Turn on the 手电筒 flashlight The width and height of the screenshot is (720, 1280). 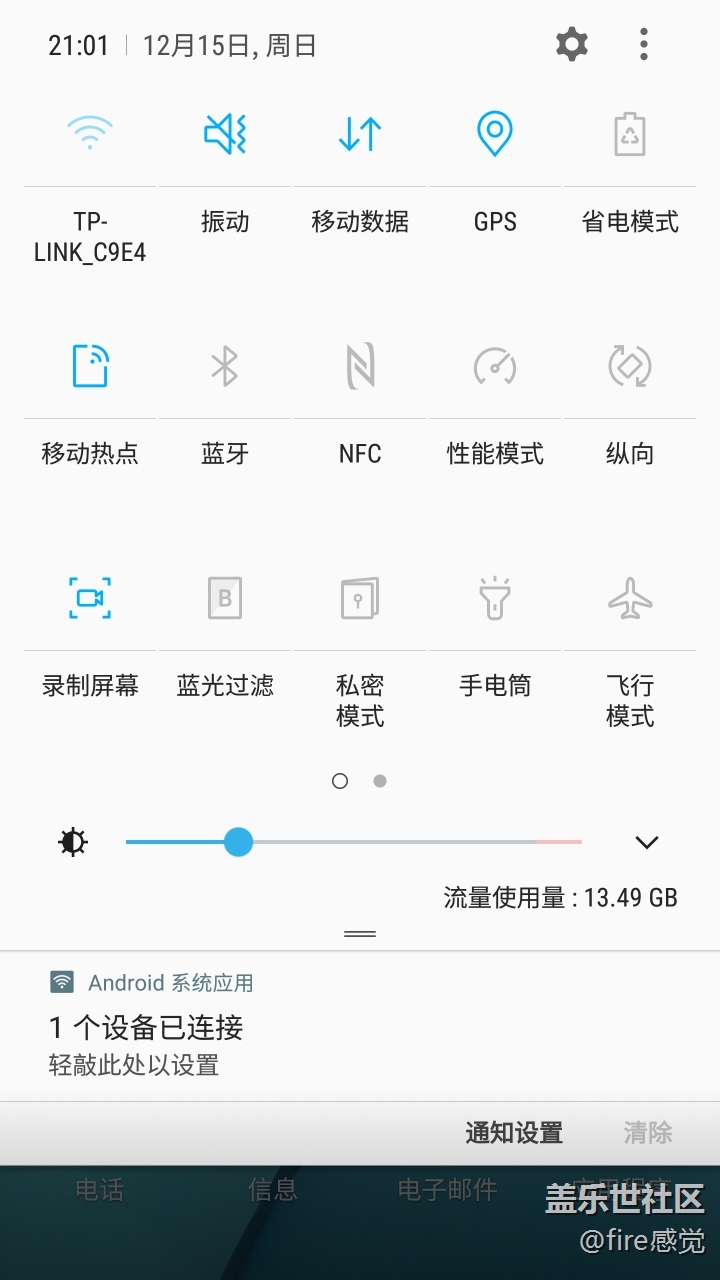[x=495, y=597]
